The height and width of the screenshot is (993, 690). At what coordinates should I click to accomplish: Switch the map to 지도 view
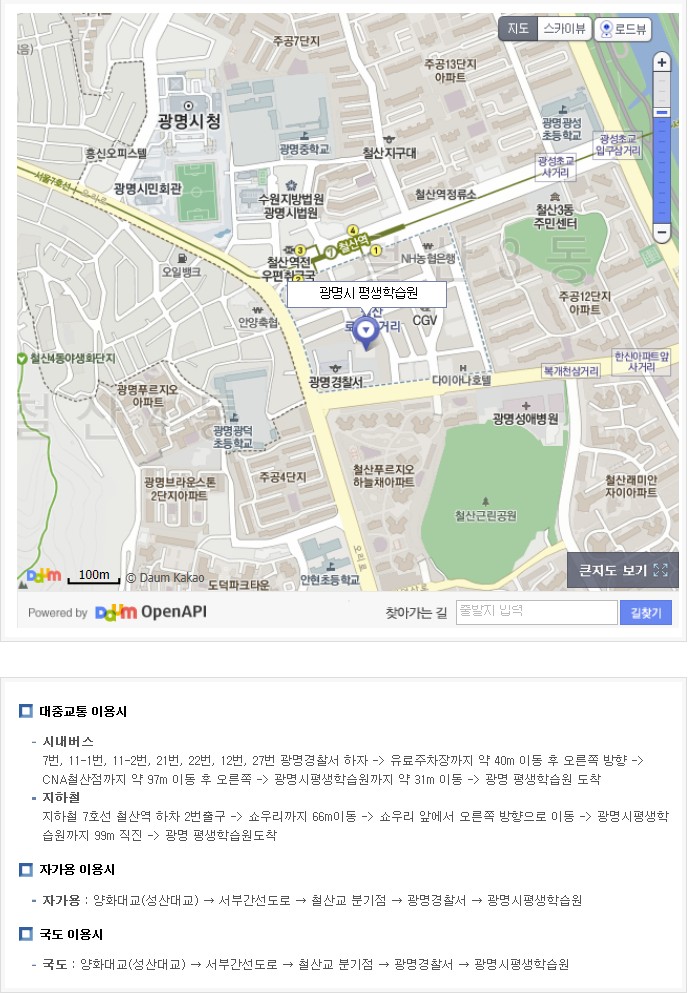[518, 29]
